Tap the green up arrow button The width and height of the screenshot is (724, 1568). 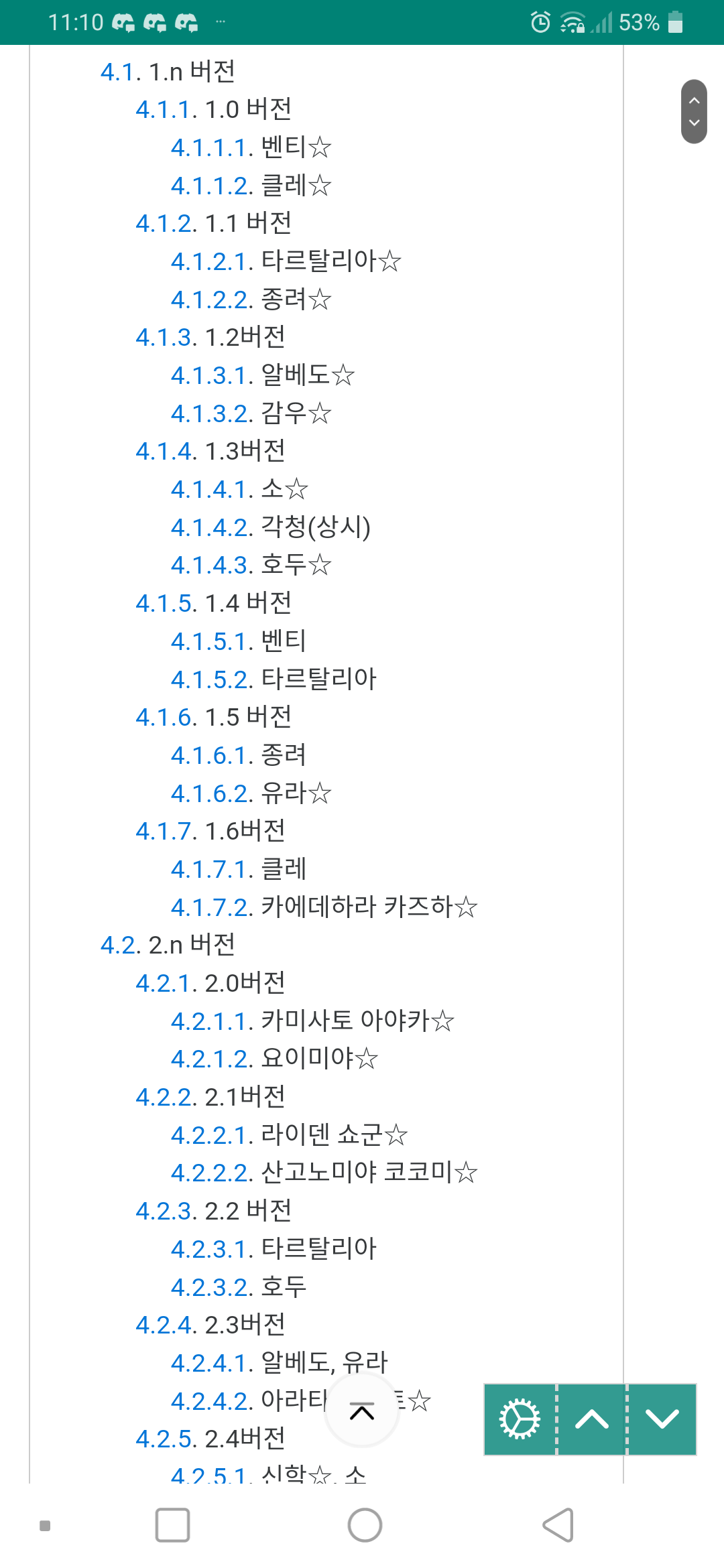(592, 1419)
